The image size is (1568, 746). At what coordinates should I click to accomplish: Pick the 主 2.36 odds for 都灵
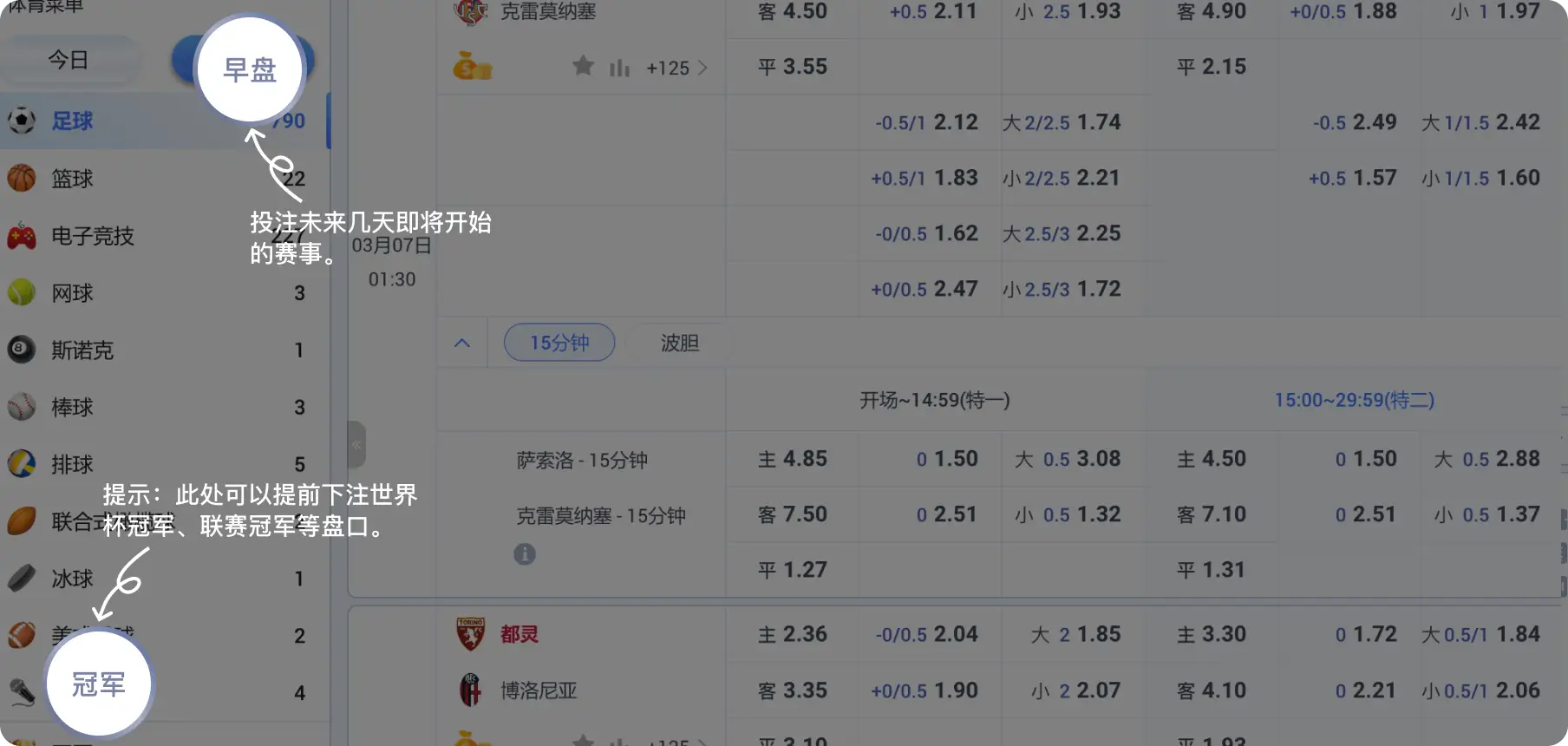[793, 634]
